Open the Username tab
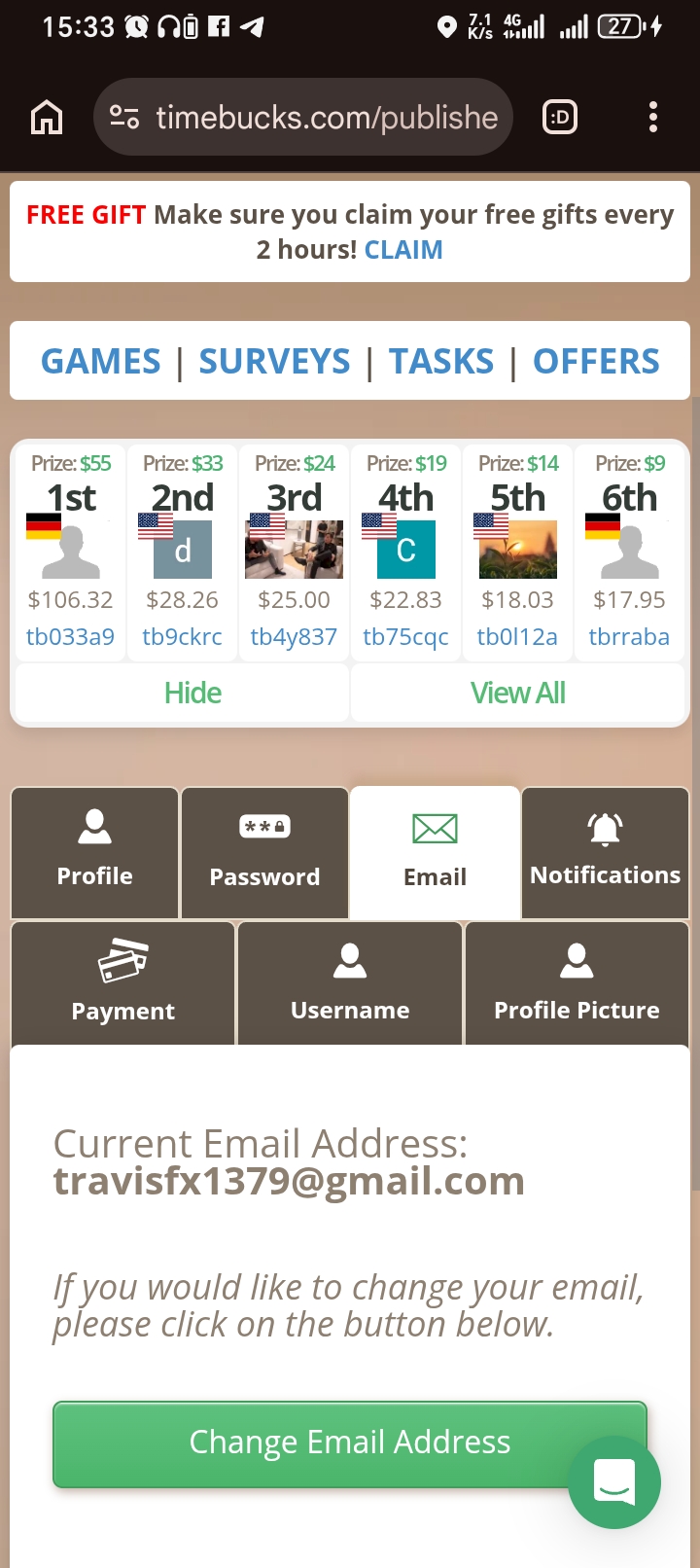The image size is (700, 1568). click(350, 983)
